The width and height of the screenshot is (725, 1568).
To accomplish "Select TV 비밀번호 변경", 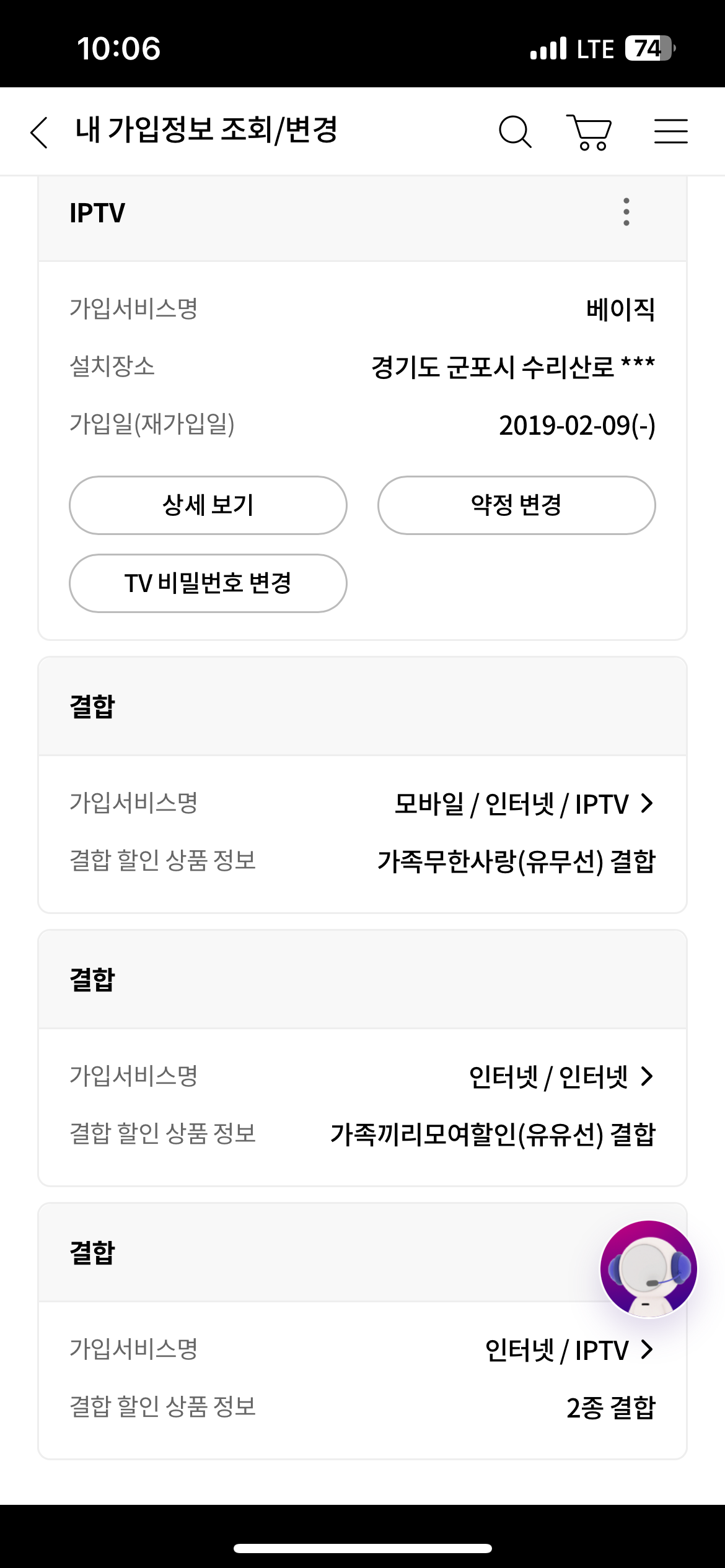I will point(208,583).
